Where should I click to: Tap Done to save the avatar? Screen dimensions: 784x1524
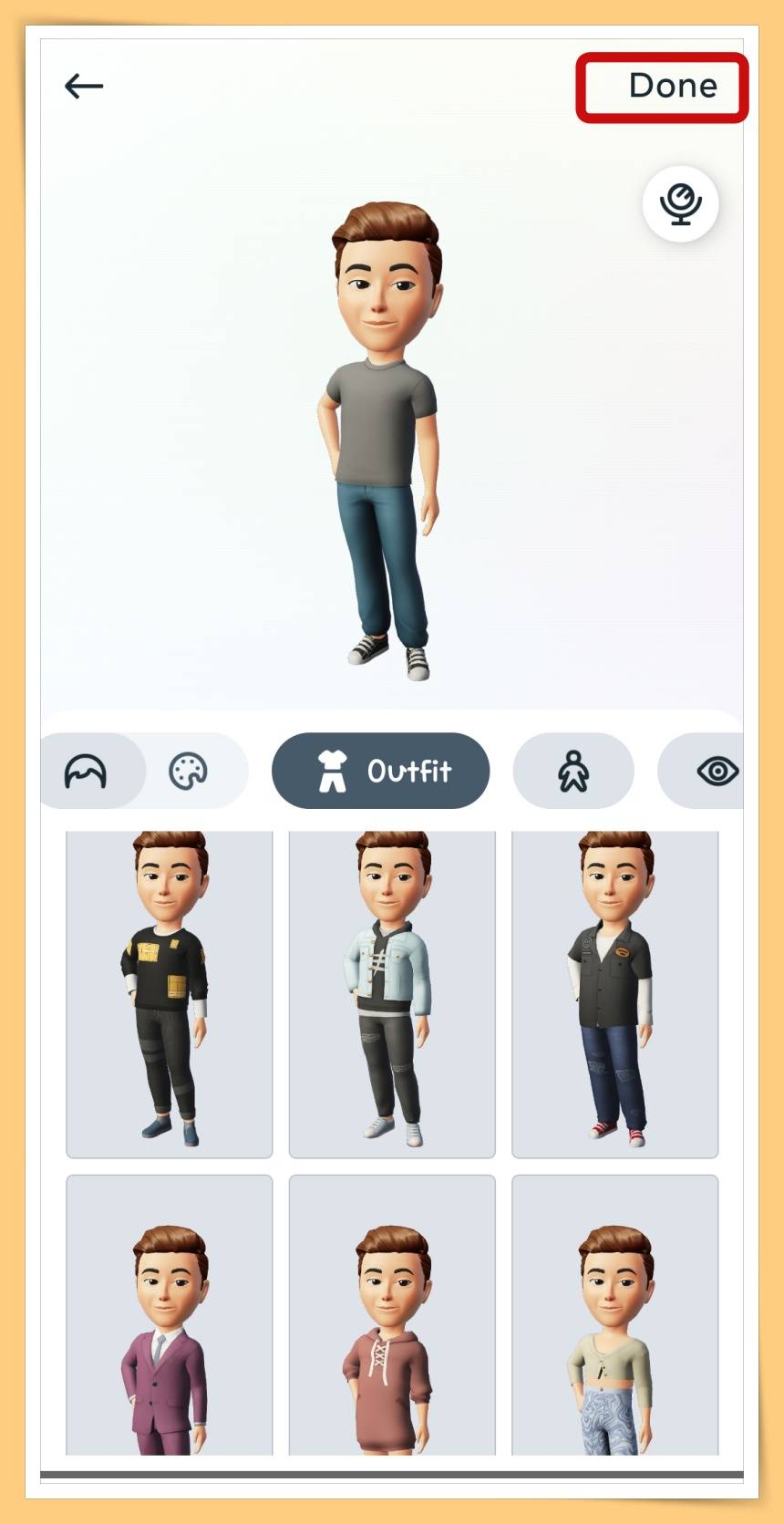(672, 87)
